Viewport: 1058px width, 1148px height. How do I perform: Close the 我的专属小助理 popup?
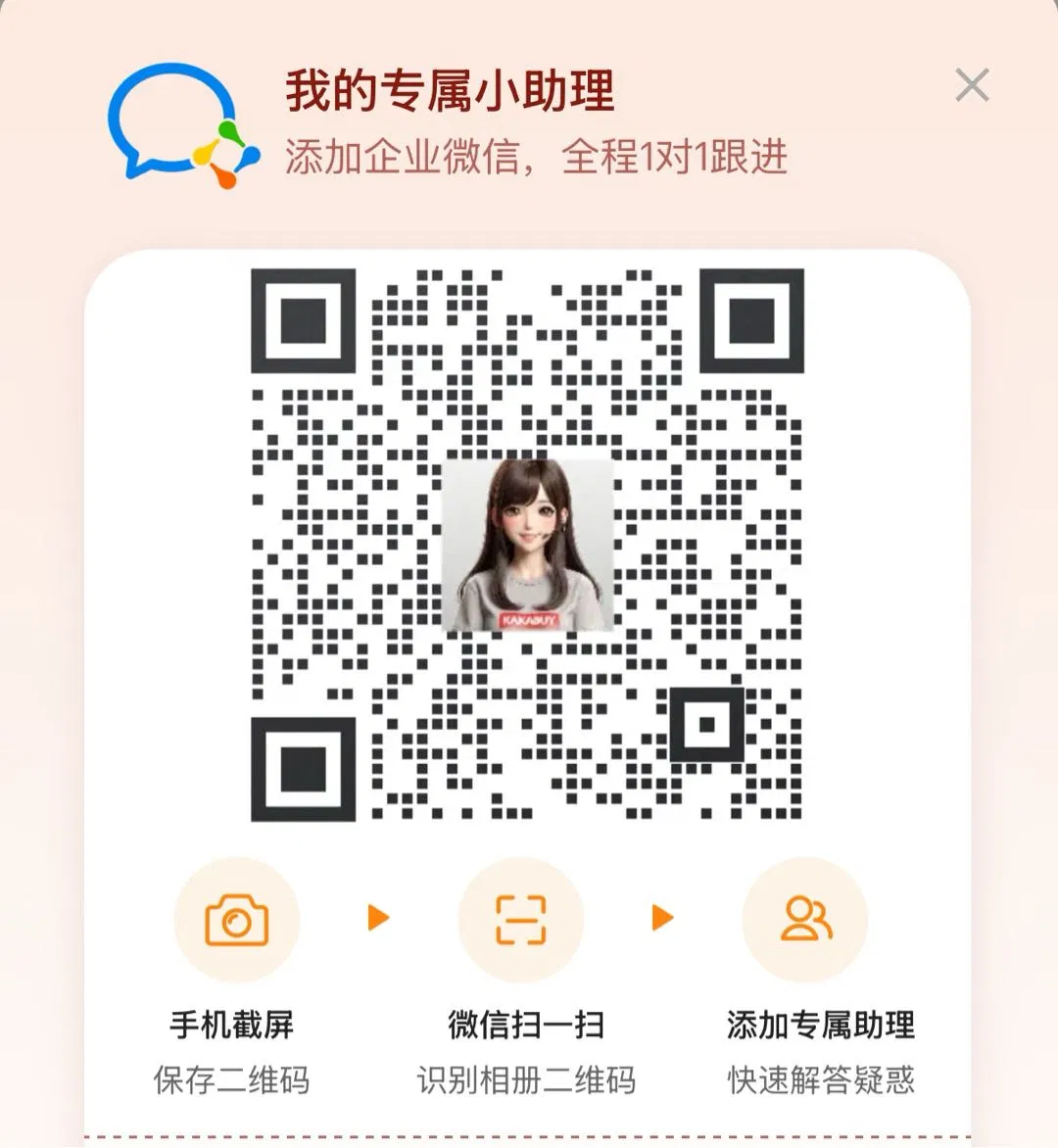point(971,86)
